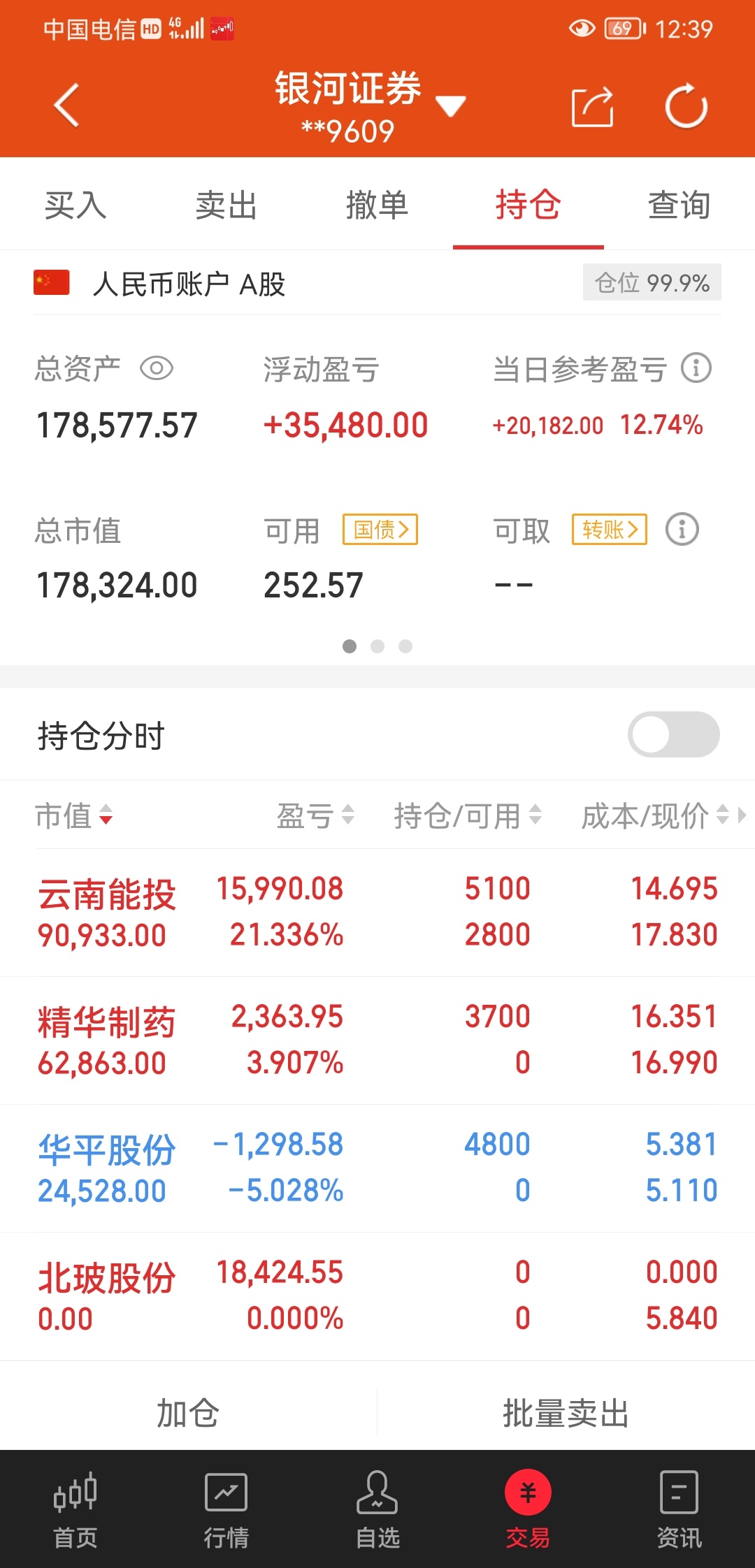Tap the 加仓 button
The height and width of the screenshot is (1568, 755).
pyautogui.click(x=188, y=1413)
